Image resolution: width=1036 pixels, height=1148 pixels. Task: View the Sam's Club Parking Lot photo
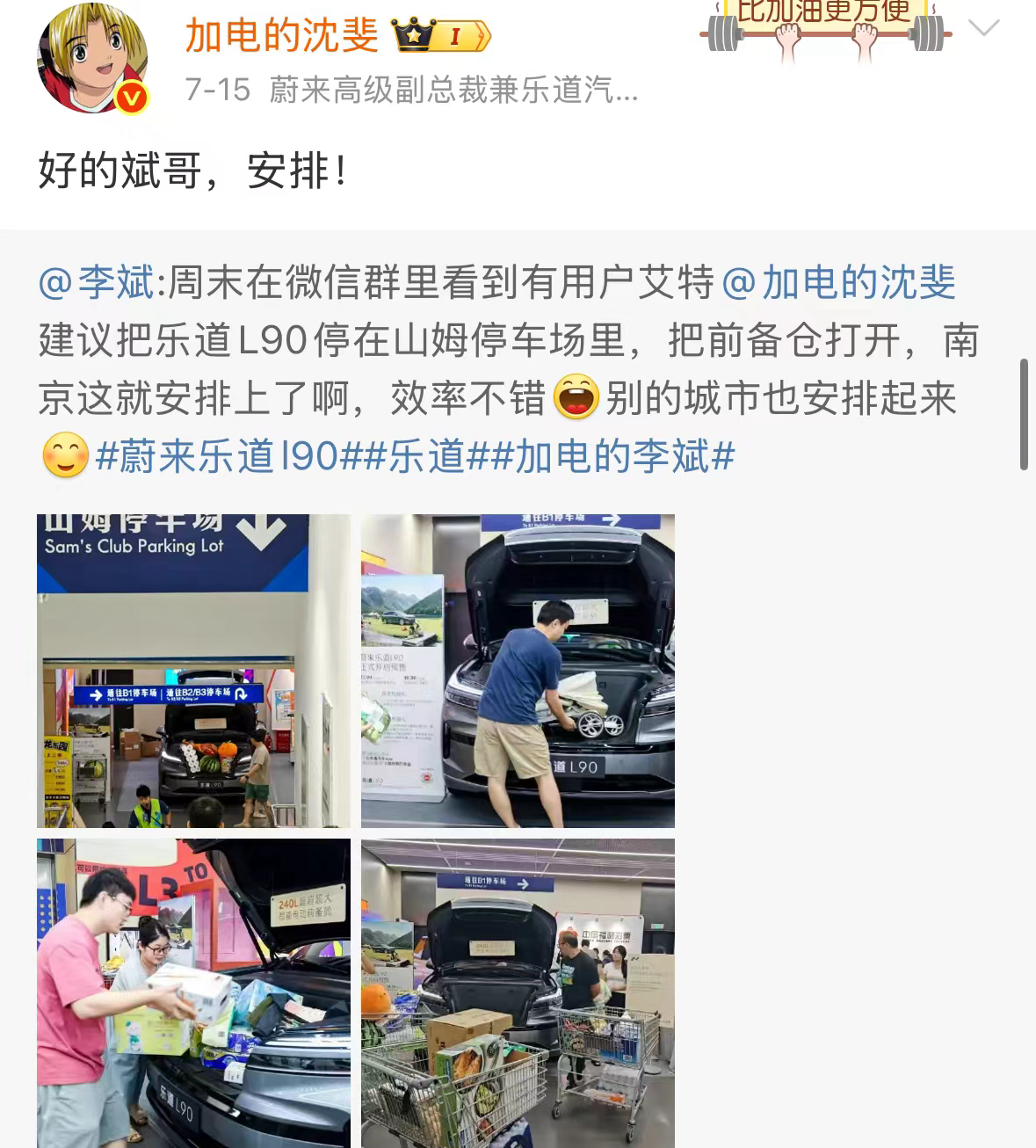coord(193,671)
